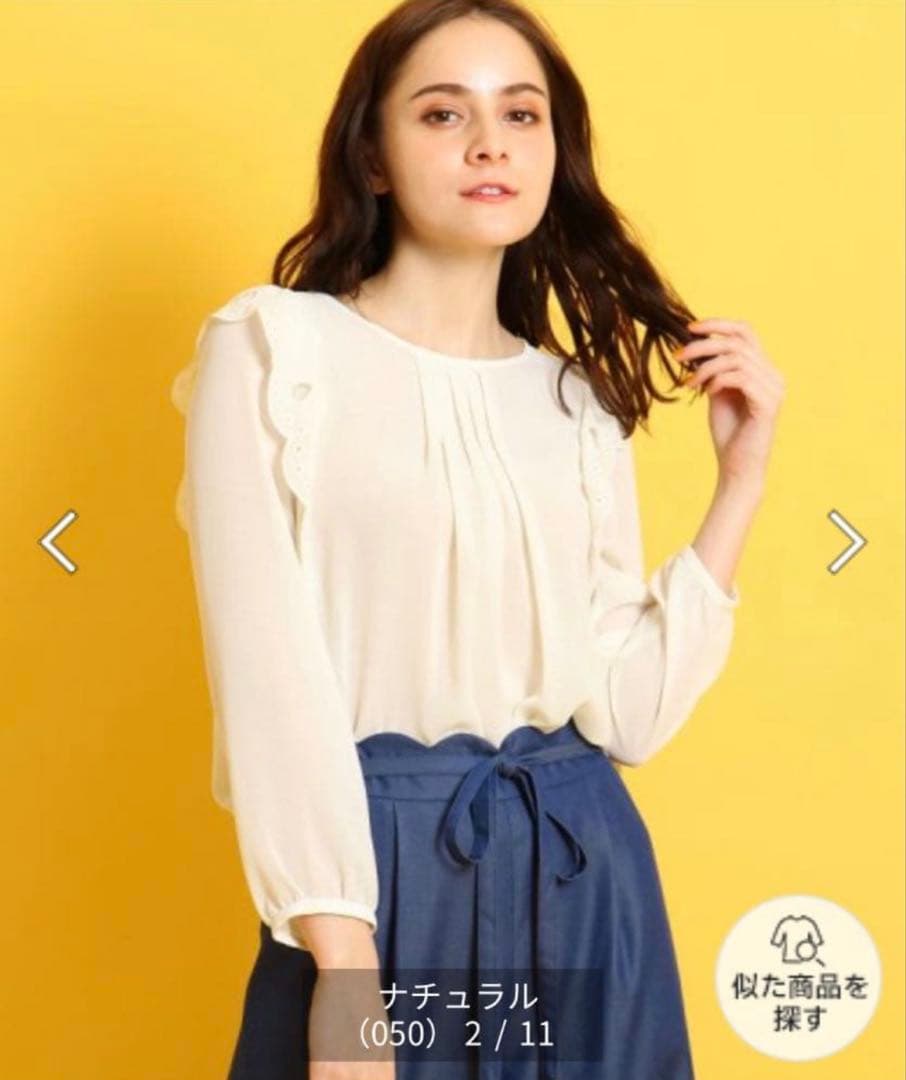Go to the previous product image
This screenshot has width=906, height=1080.
(58, 541)
